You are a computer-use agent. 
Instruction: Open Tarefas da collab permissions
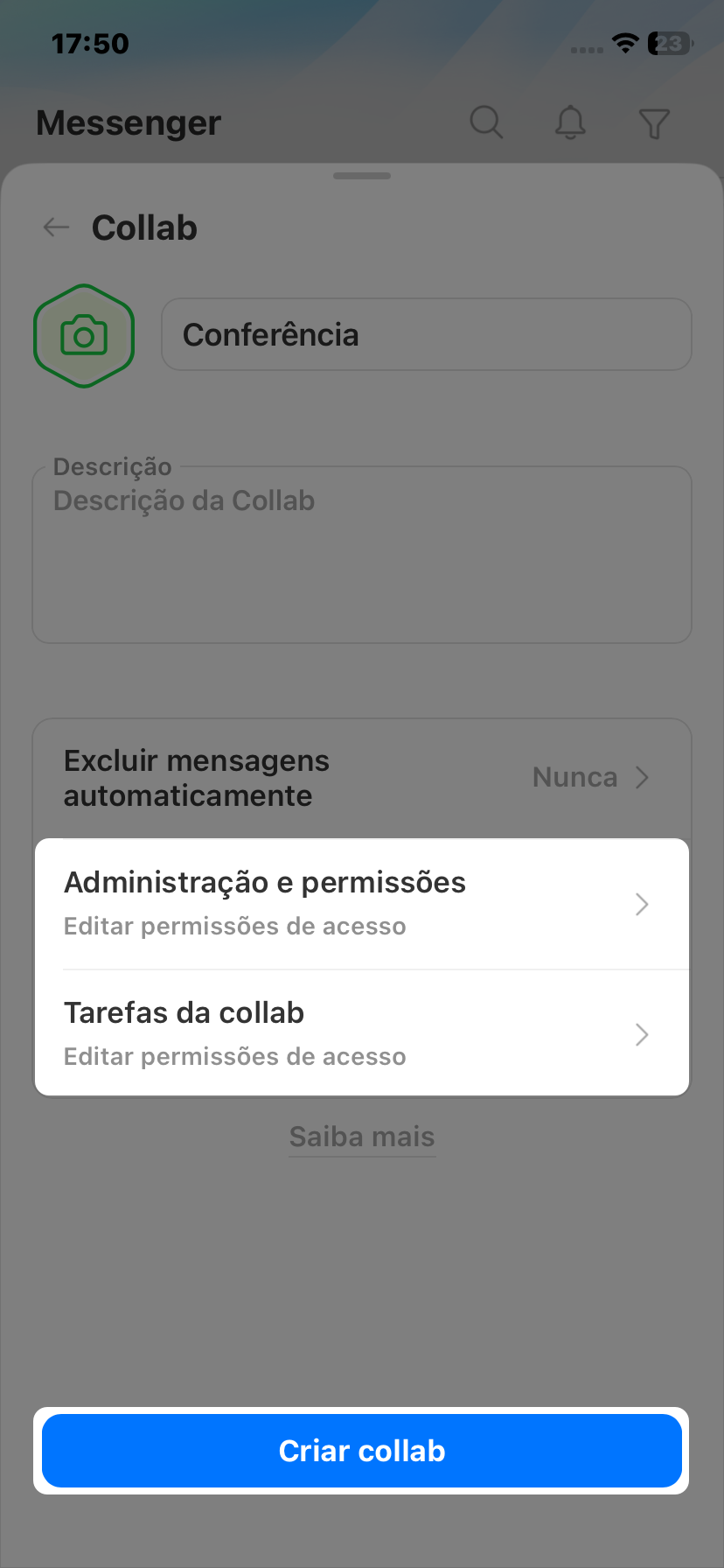click(x=362, y=1033)
